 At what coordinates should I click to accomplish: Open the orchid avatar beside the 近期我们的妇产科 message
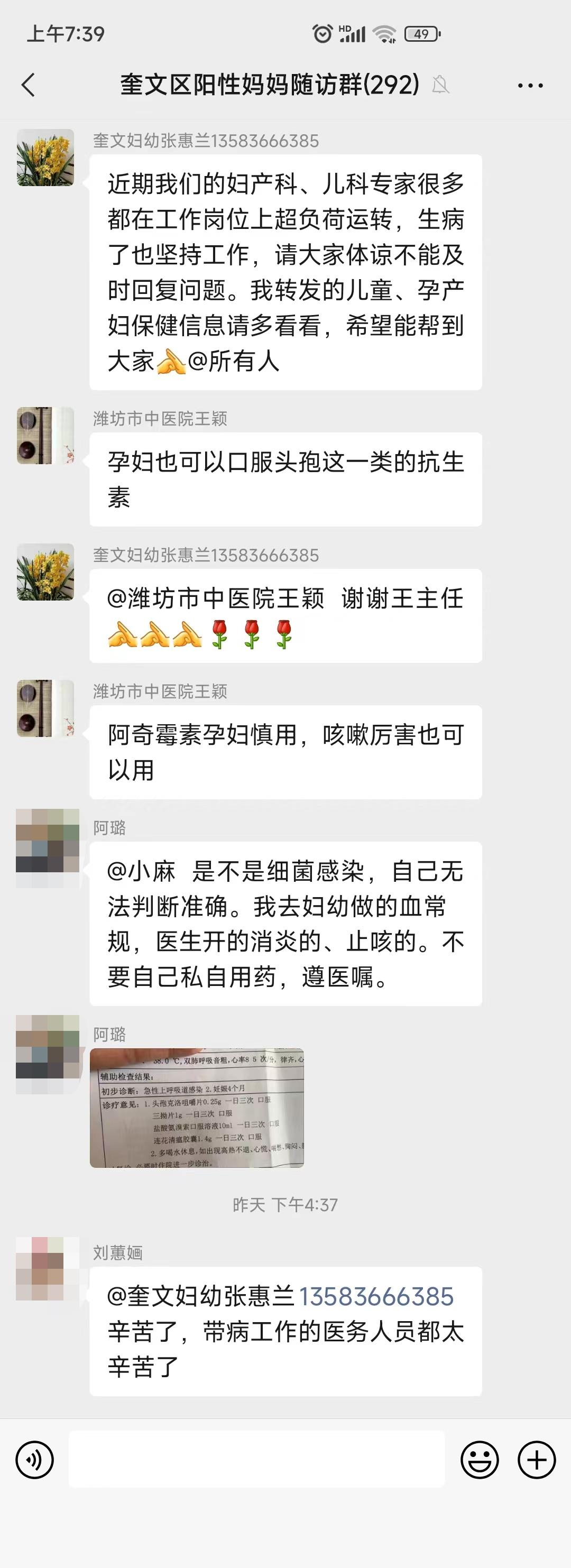tap(45, 158)
